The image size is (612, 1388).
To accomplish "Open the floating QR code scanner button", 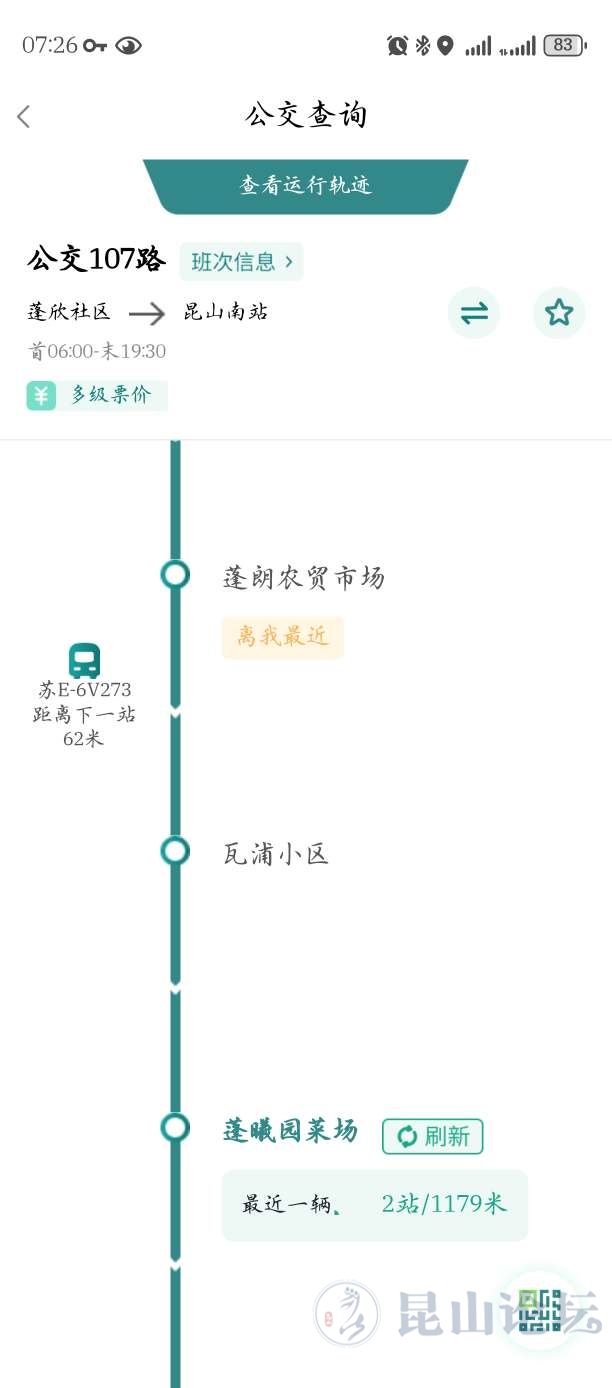I will 541,1311.
